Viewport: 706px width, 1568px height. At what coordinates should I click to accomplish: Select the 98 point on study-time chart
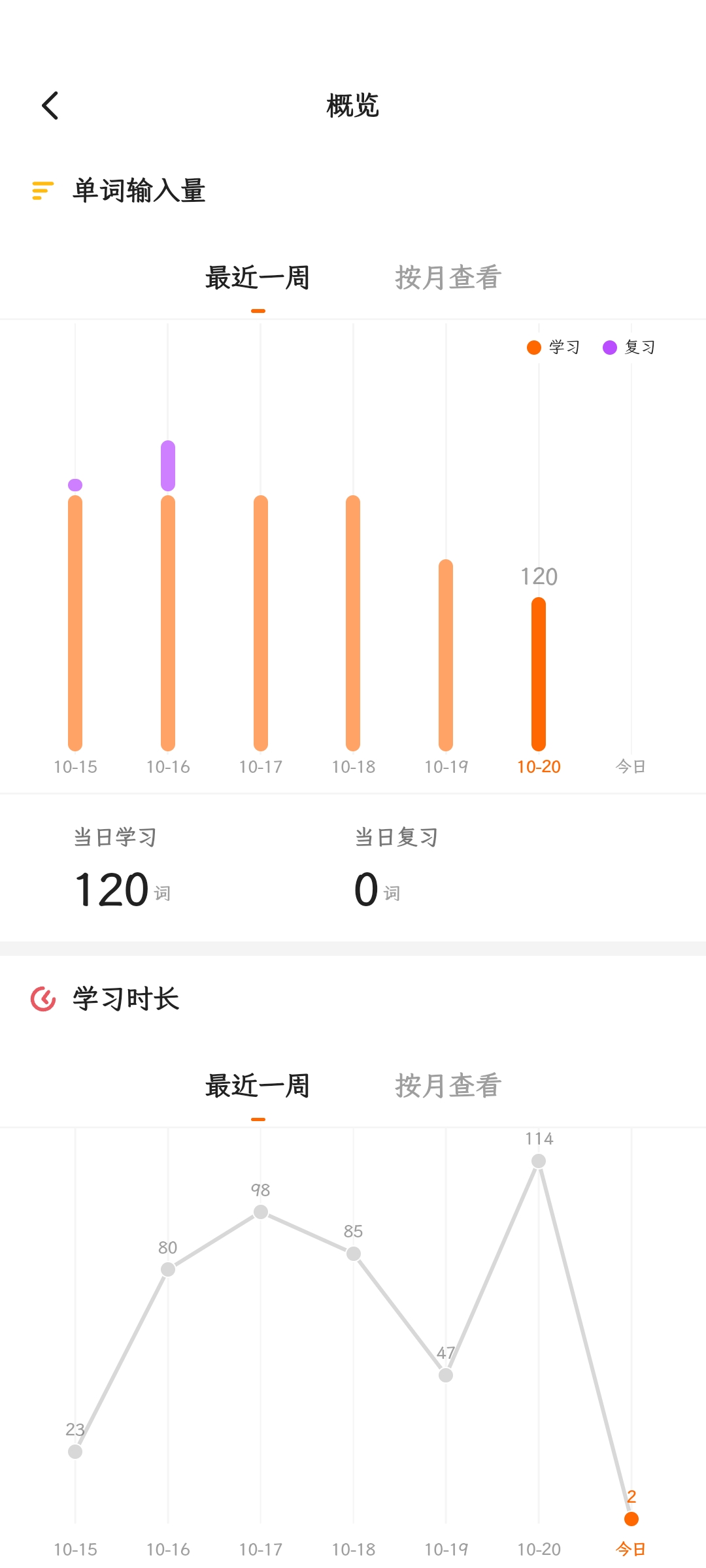click(261, 1212)
